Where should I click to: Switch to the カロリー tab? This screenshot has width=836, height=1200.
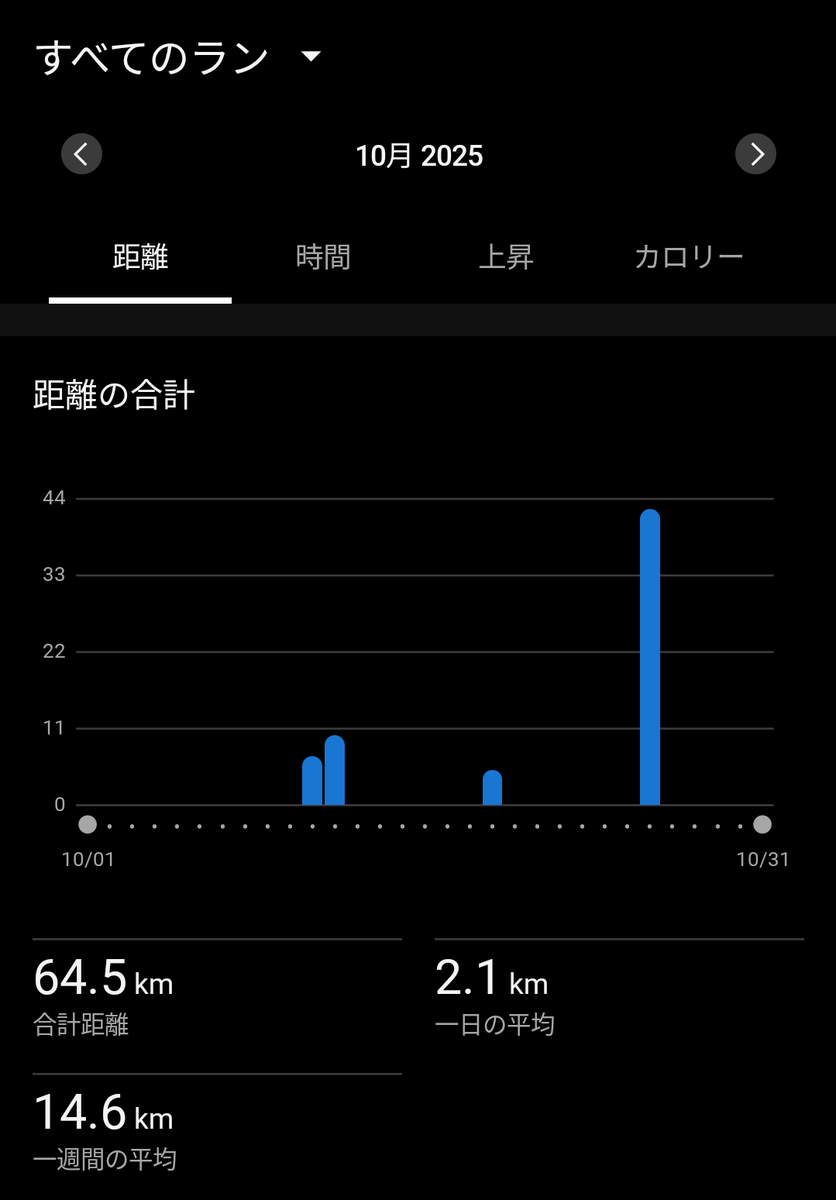coord(689,258)
